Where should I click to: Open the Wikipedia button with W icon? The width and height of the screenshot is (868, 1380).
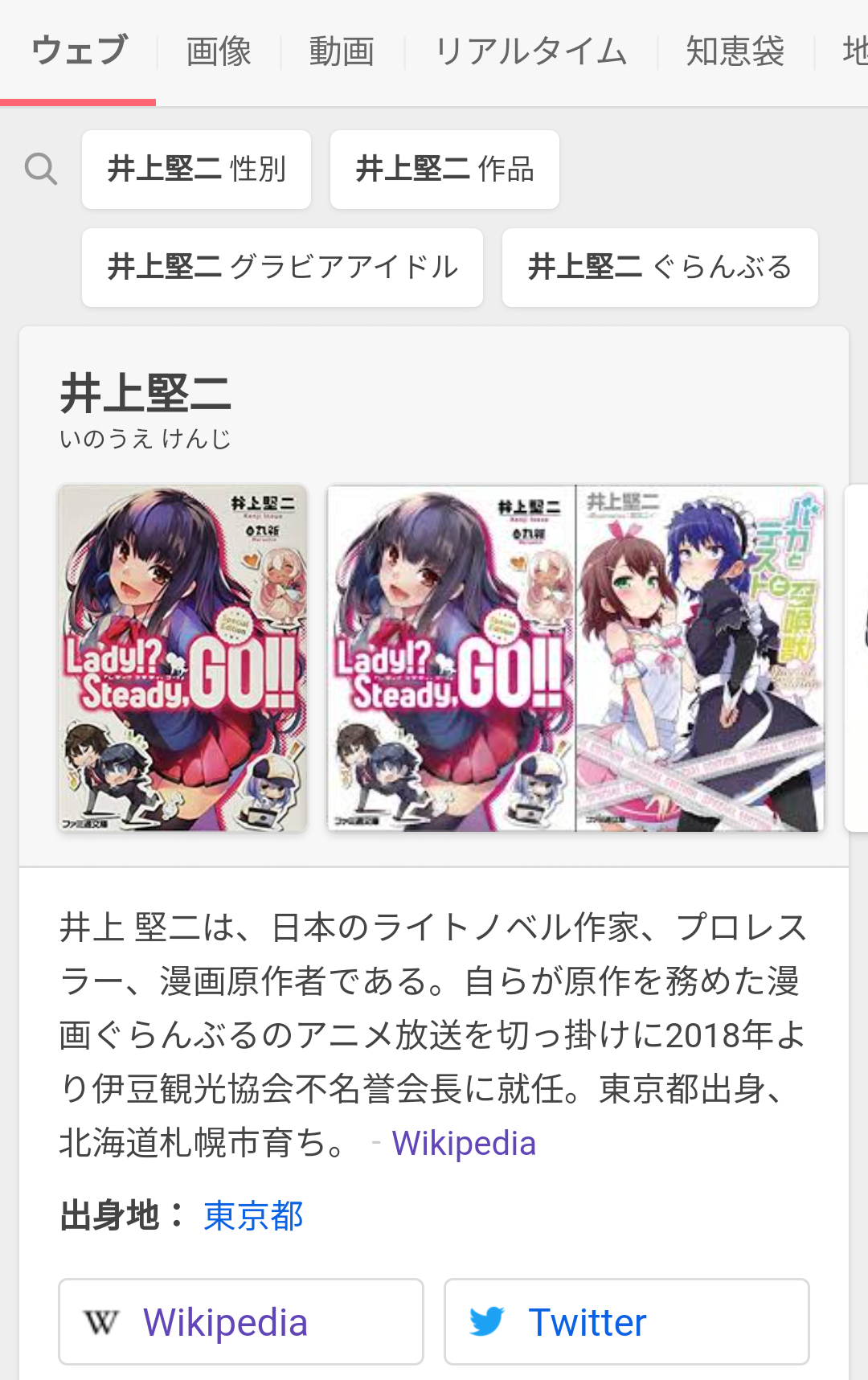click(x=241, y=1322)
